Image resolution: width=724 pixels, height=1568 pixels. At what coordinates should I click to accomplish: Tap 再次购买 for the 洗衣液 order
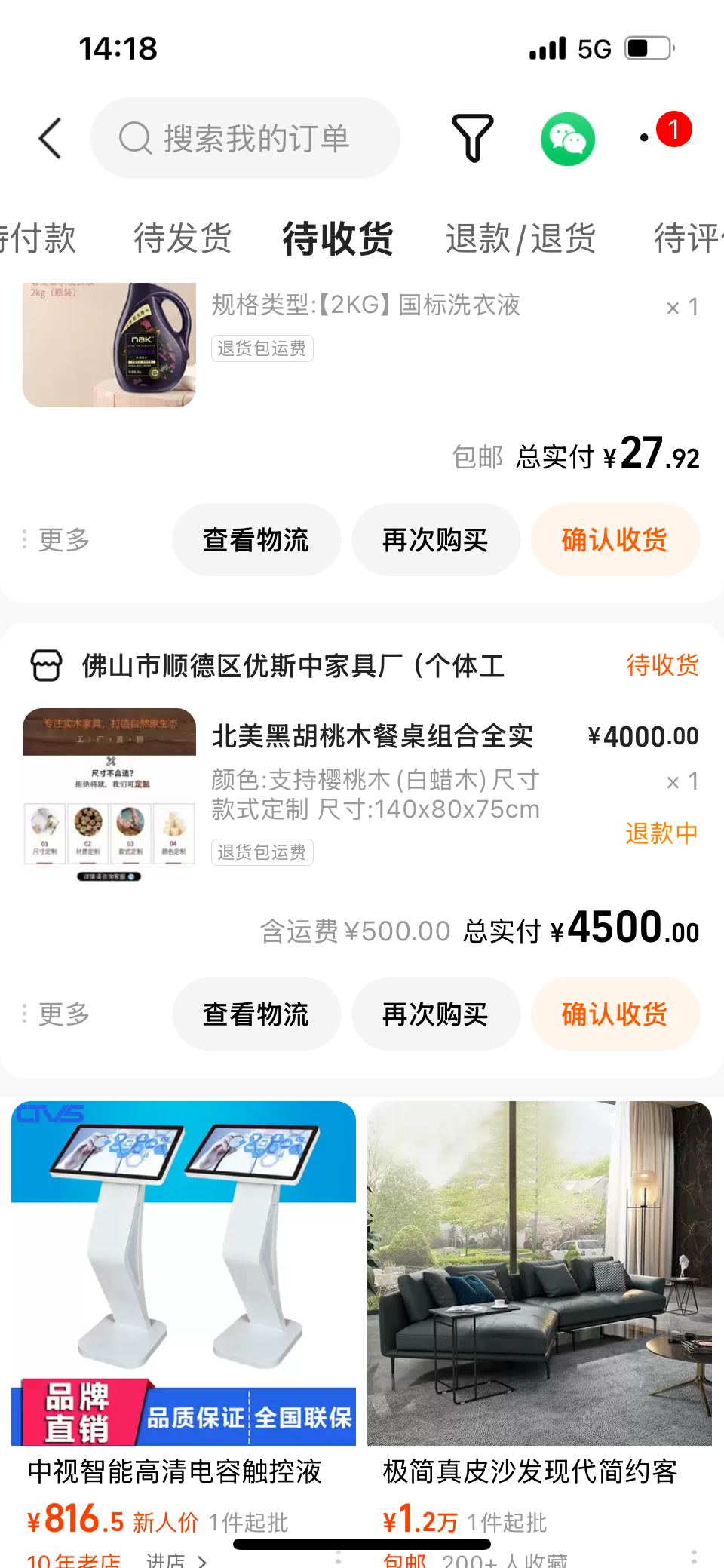pyautogui.click(x=435, y=540)
